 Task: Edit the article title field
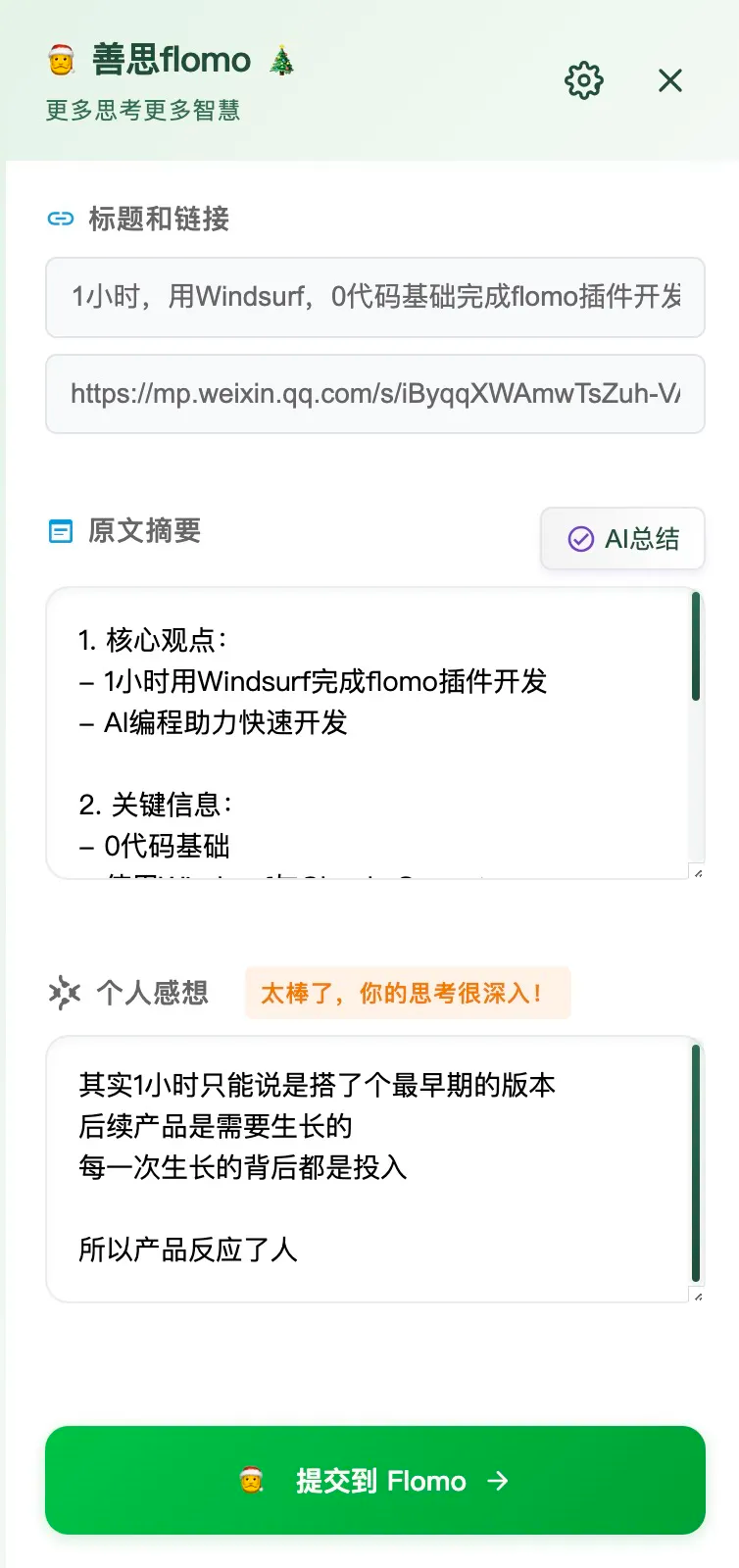(x=375, y=297)
